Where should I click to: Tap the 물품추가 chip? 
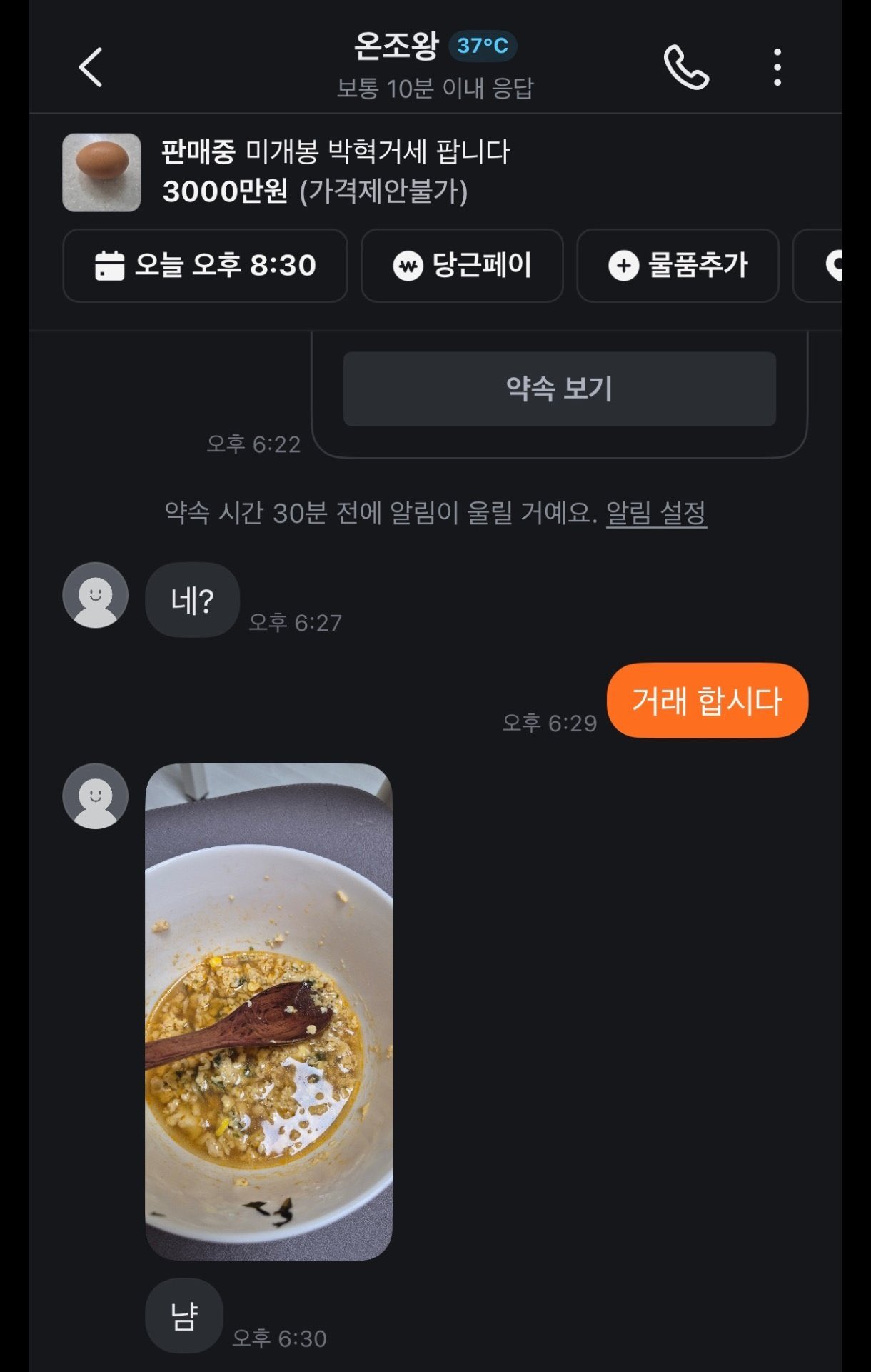tap(678, 266)
